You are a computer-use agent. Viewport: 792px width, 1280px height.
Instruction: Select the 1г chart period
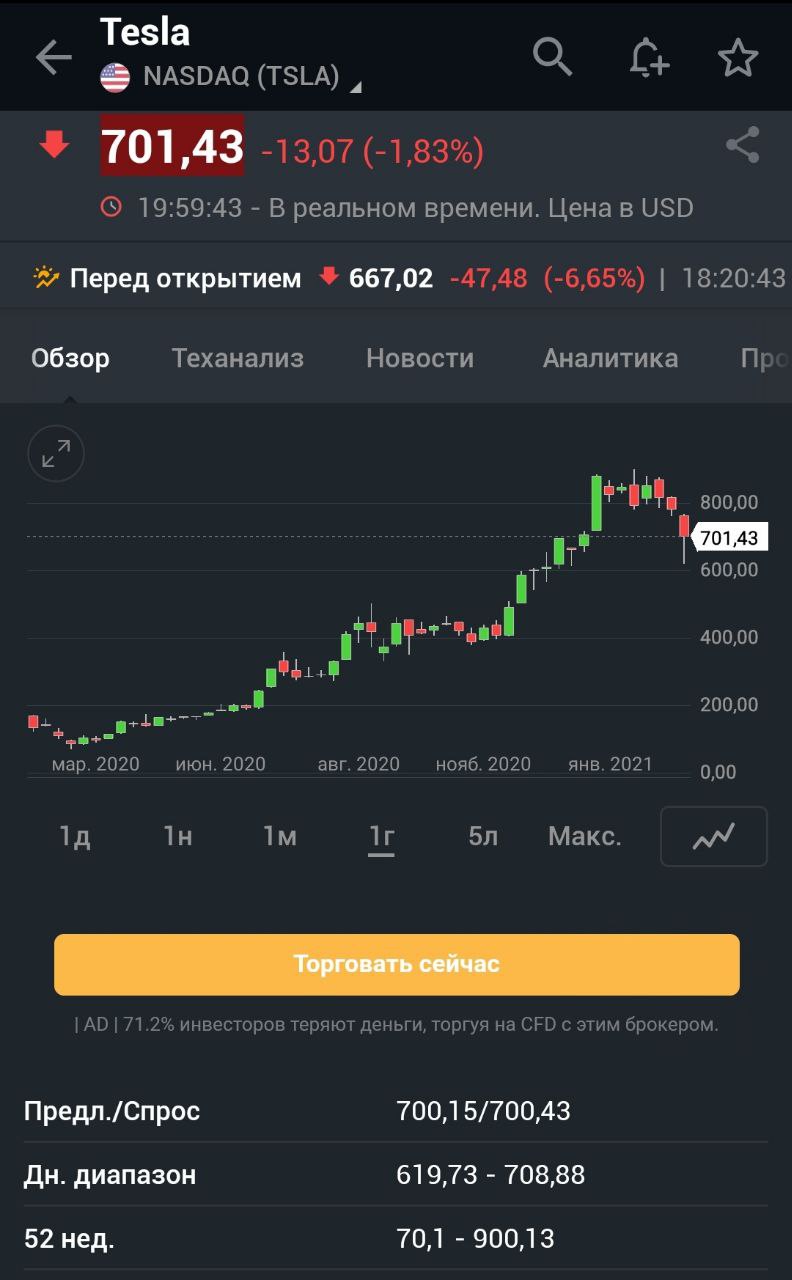[x=382, y=836]
